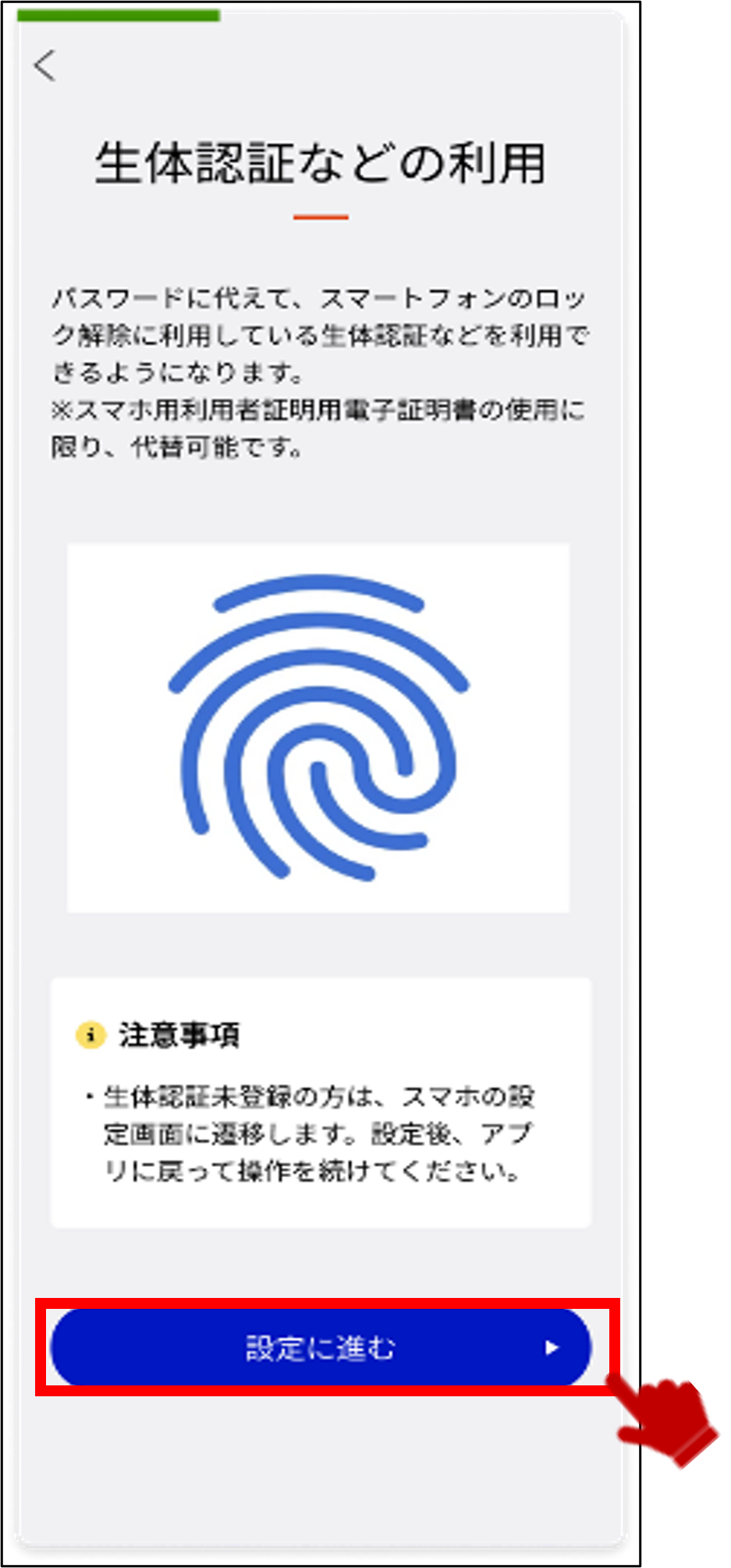The height and width of the screenshot is (1568, 731).
Task: Tap the 設定に進む button
Action: click(321, 1348)
